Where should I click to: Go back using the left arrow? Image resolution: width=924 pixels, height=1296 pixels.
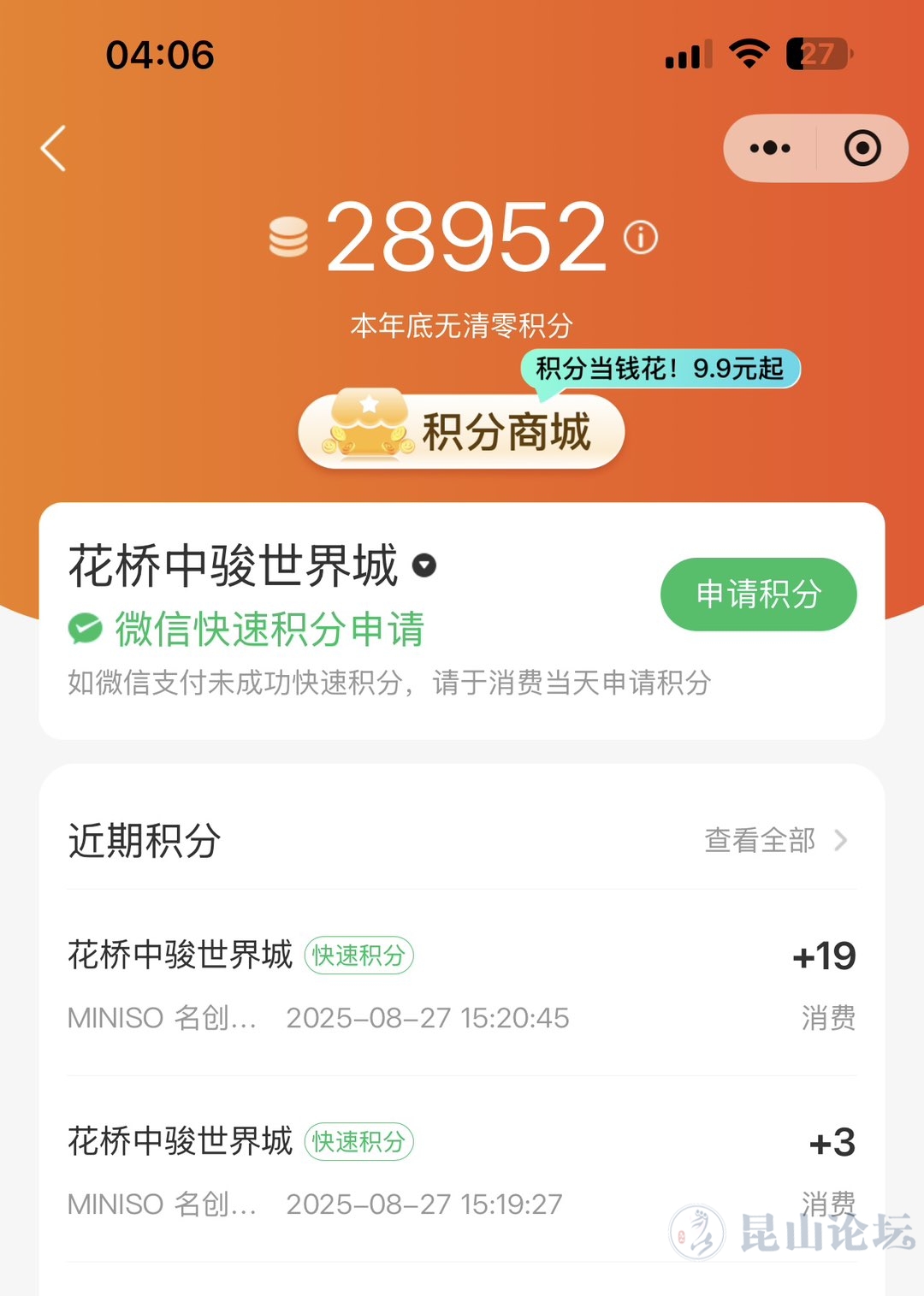54,148
